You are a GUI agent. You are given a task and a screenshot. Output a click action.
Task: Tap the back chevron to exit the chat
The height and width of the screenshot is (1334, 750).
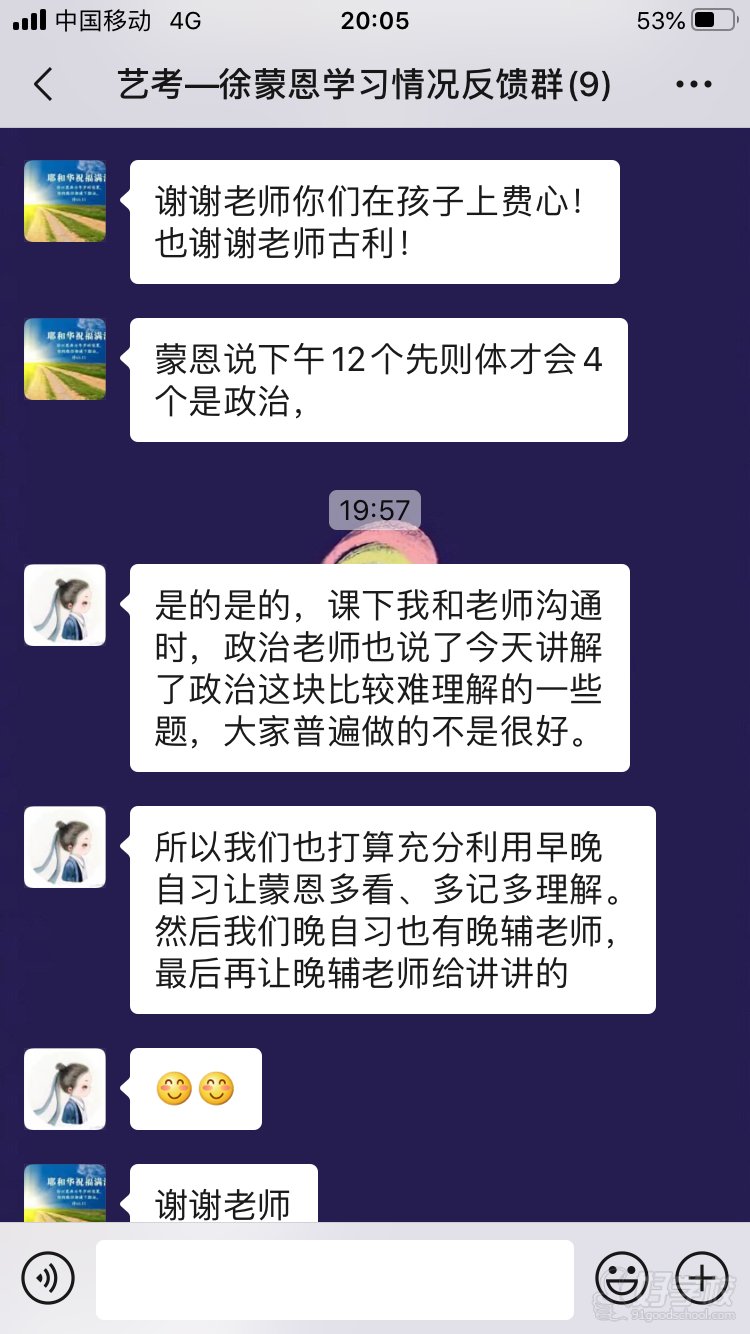(x=42, y=86)
